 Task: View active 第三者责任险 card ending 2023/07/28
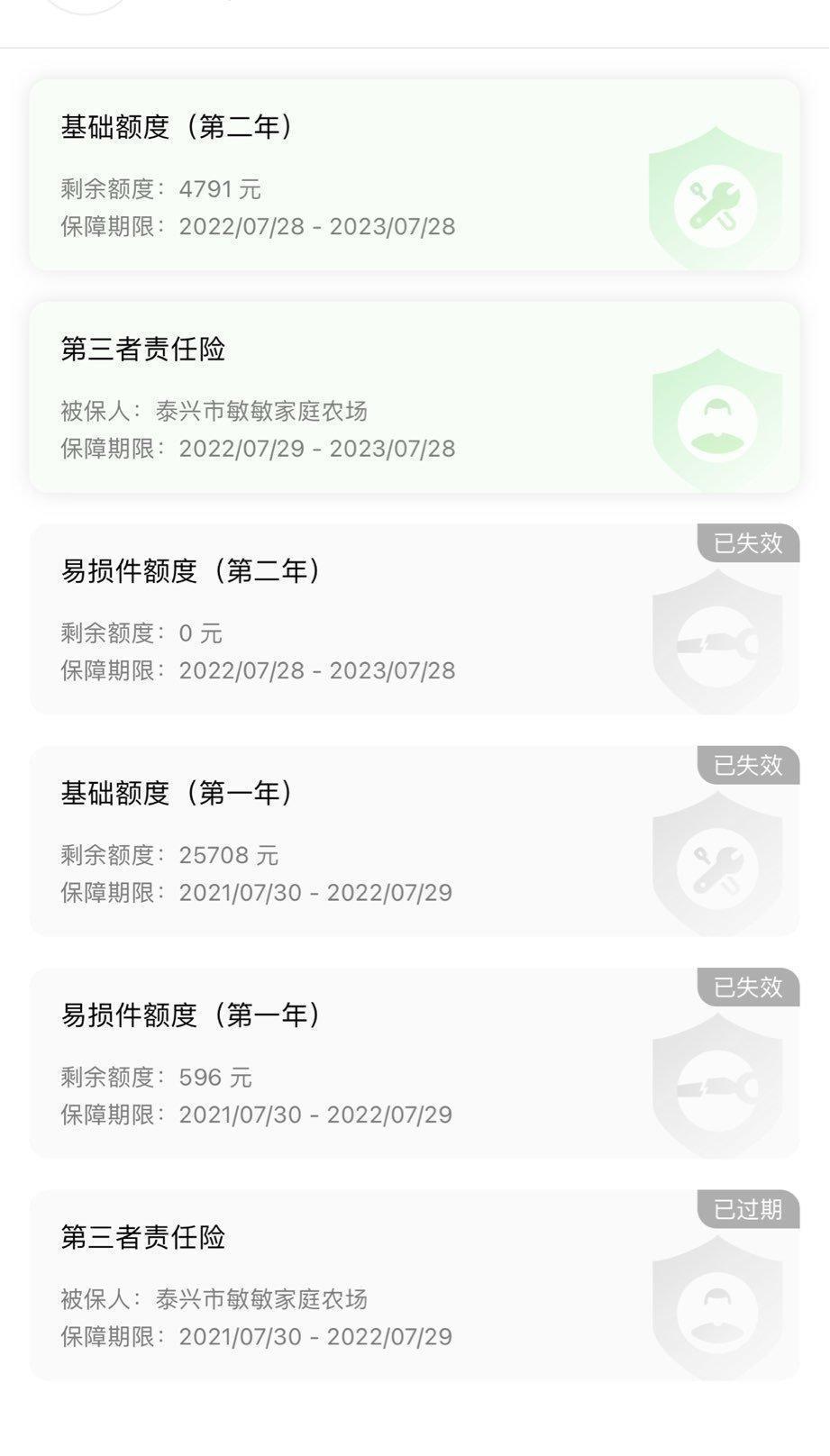tap(415, 397)
